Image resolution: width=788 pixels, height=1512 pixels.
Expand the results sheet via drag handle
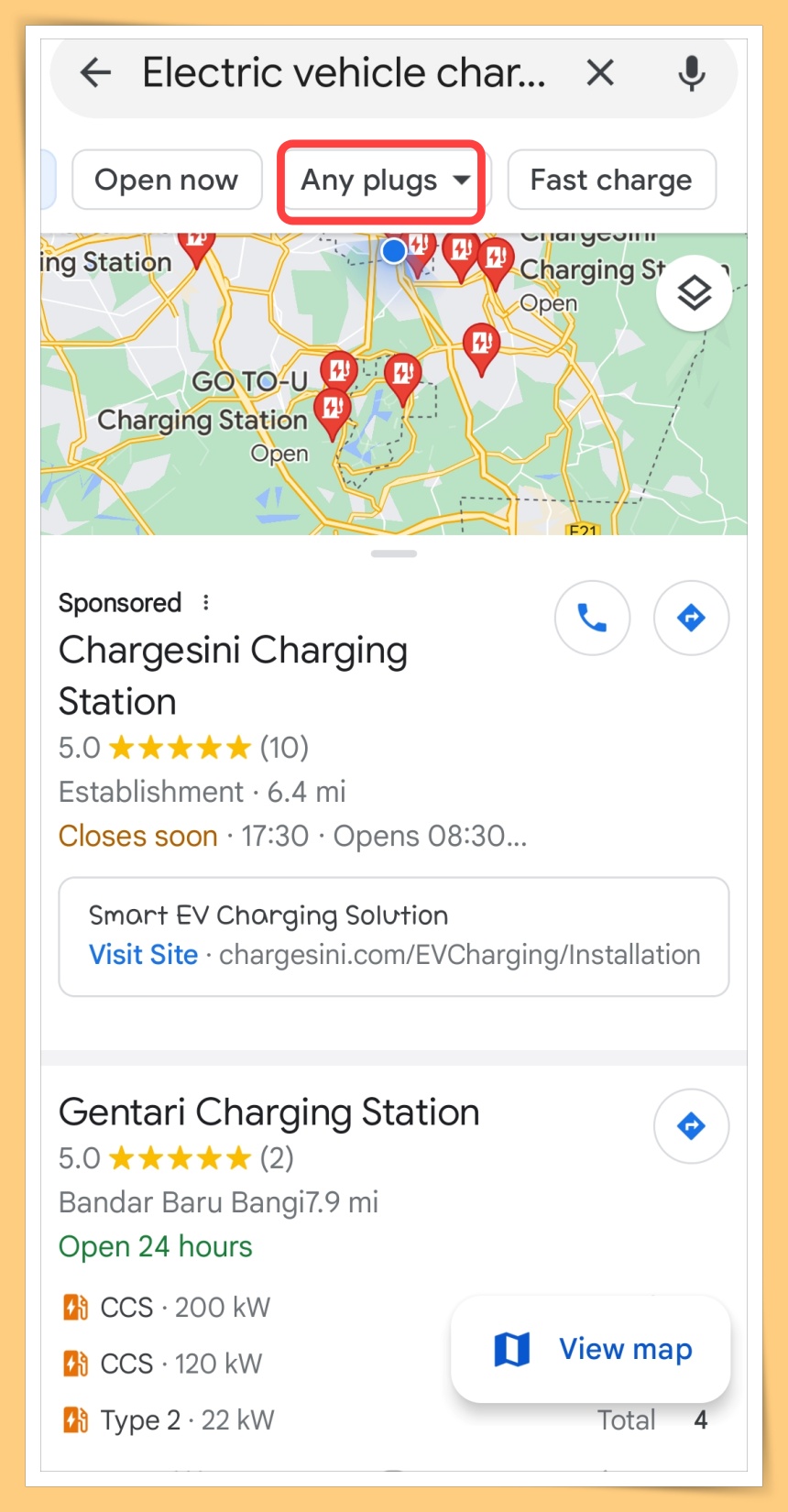point(393,553)
